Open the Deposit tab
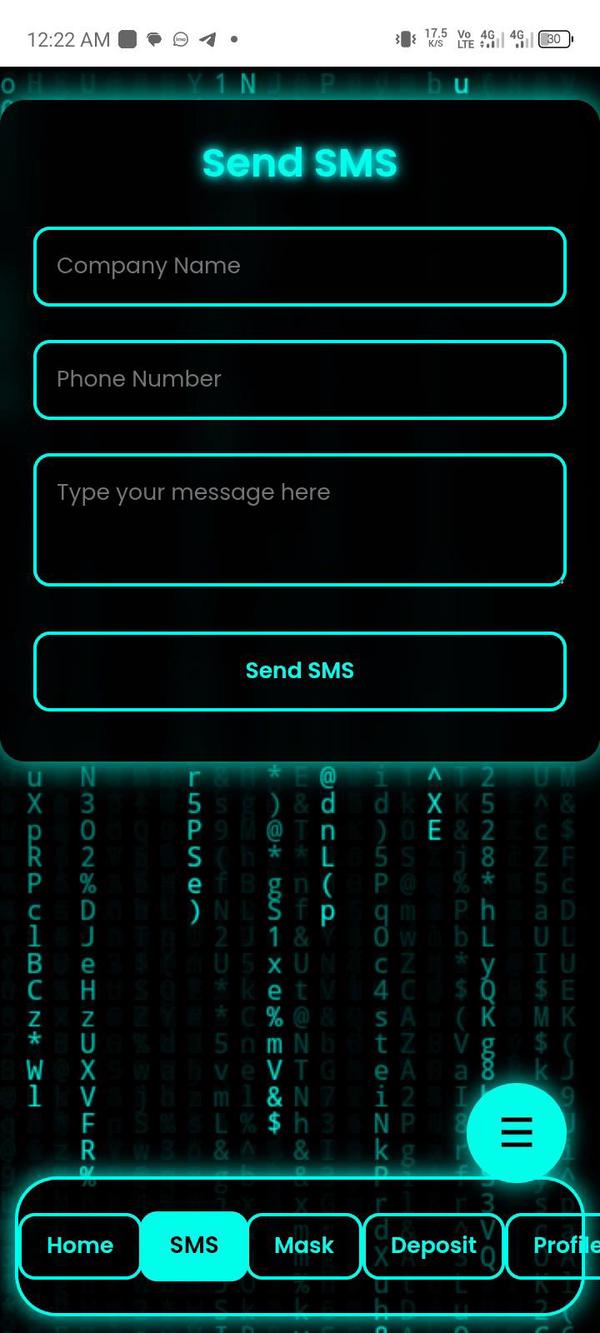This screenshot has height=1333, width=600. (x=433, y=1245)
